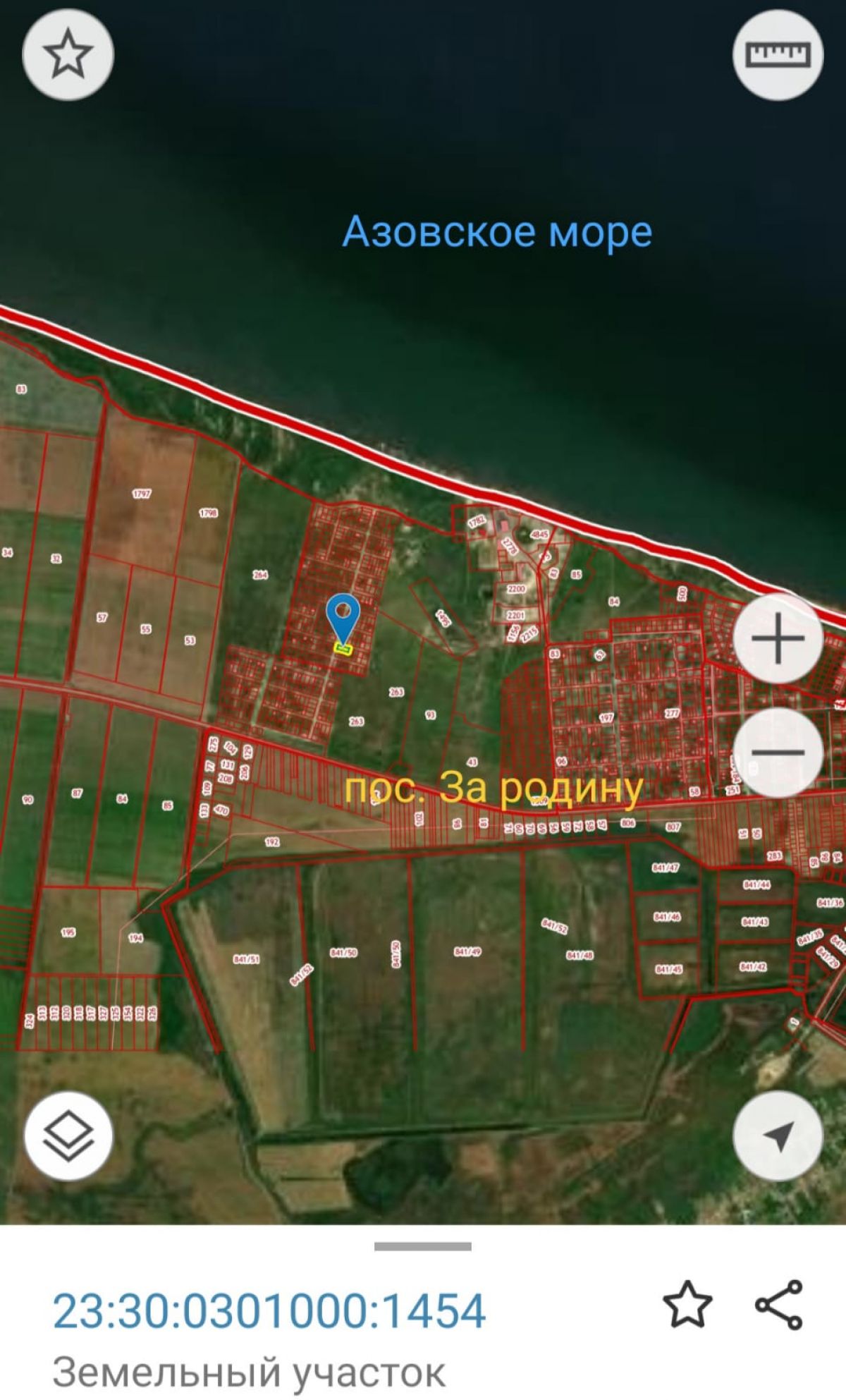Open favorites via the top-left star button
Screen dimensions: 846x1400
[x=68, y=54]
